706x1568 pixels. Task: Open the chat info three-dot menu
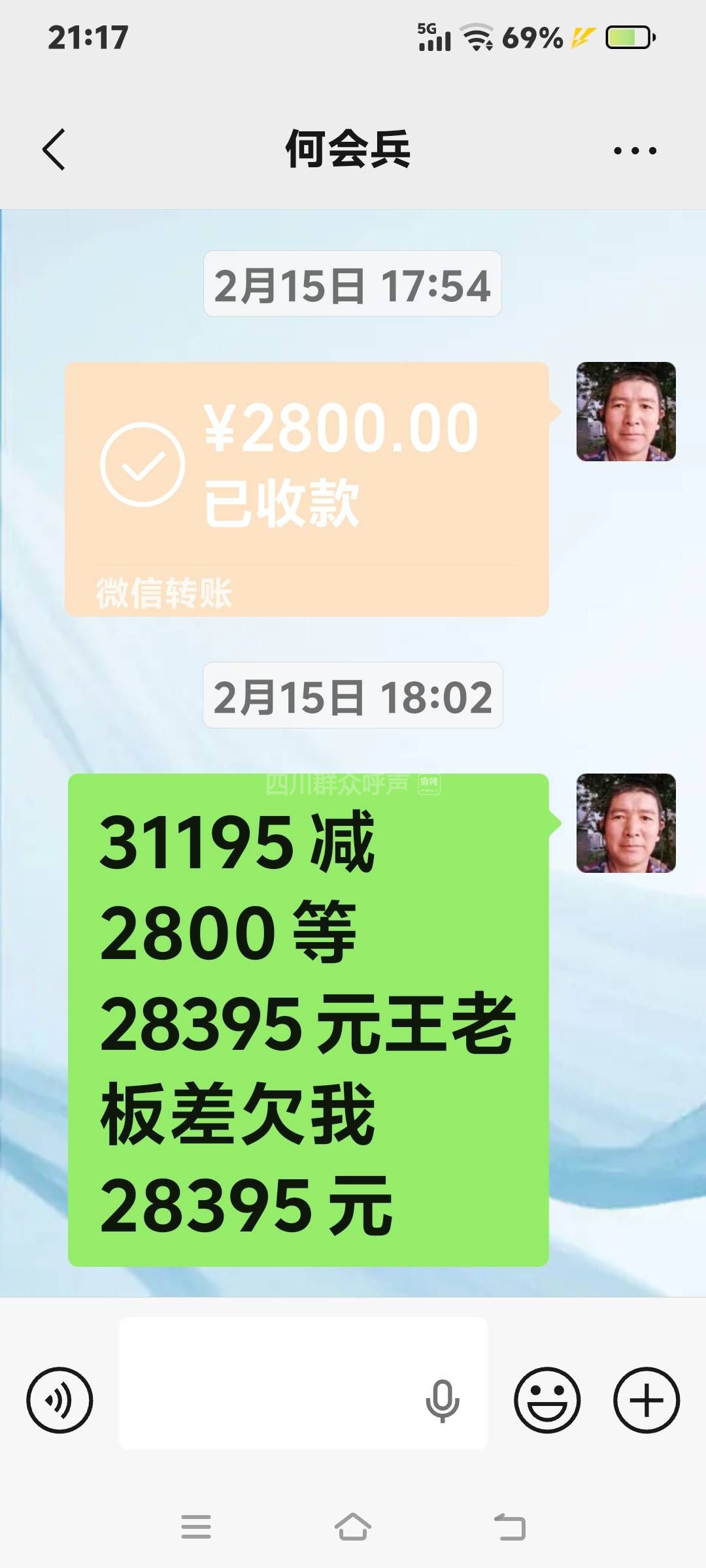point(635,150)
